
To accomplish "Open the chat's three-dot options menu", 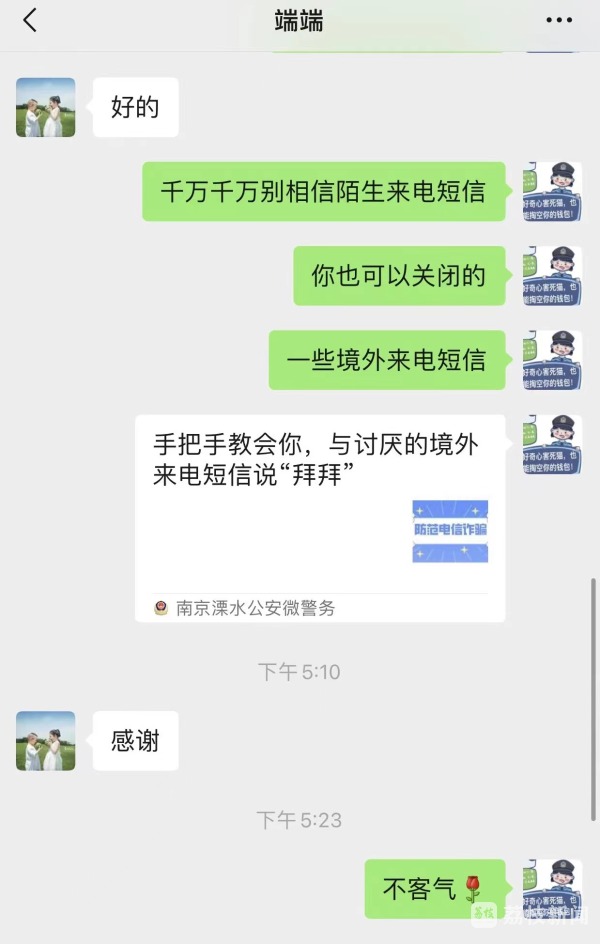I will point(559,20).
